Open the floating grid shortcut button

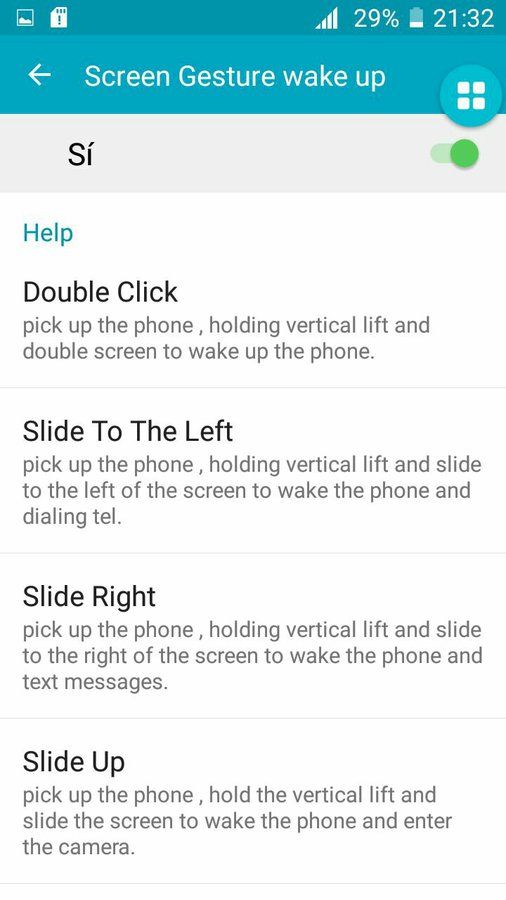(x=471, y=95)
